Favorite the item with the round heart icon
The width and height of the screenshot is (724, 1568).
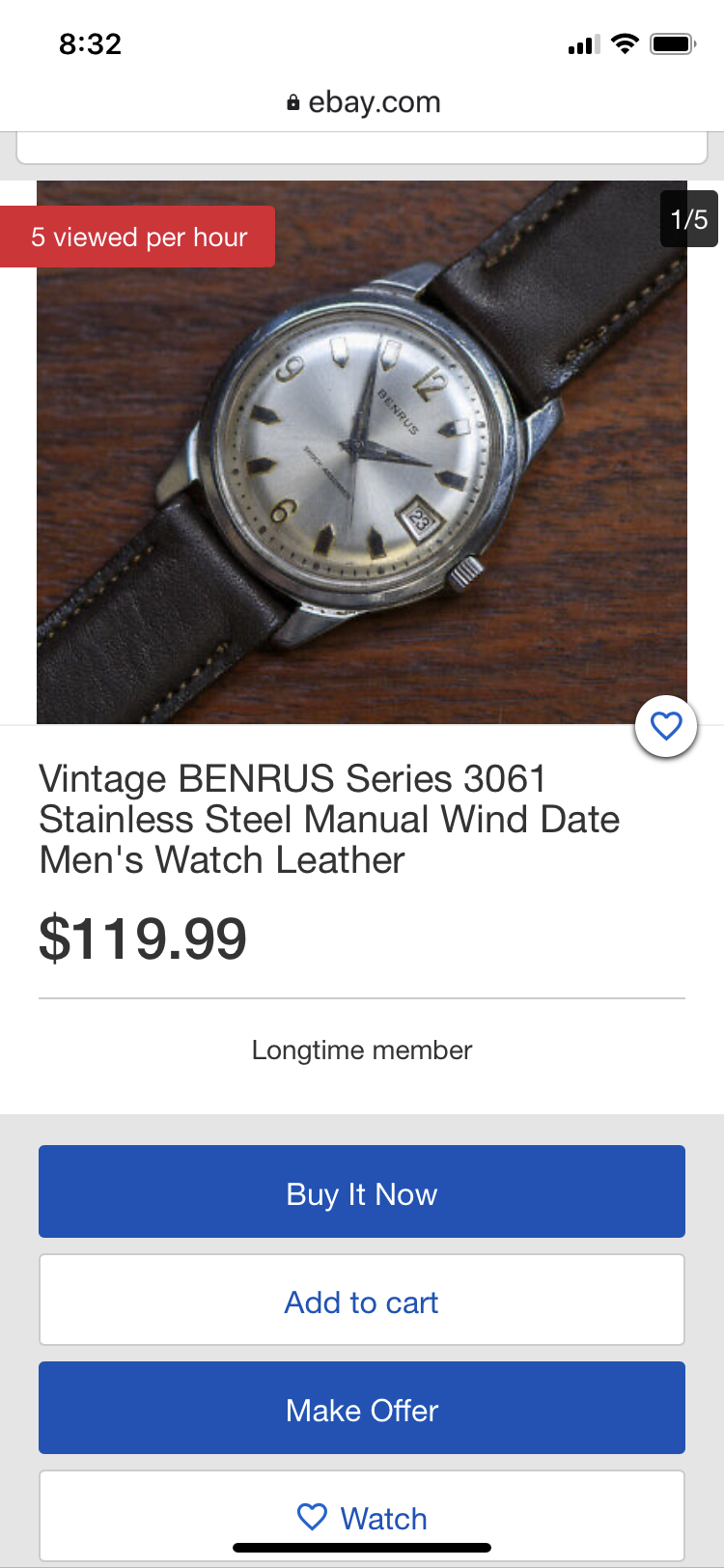click(x=666, y=726)
